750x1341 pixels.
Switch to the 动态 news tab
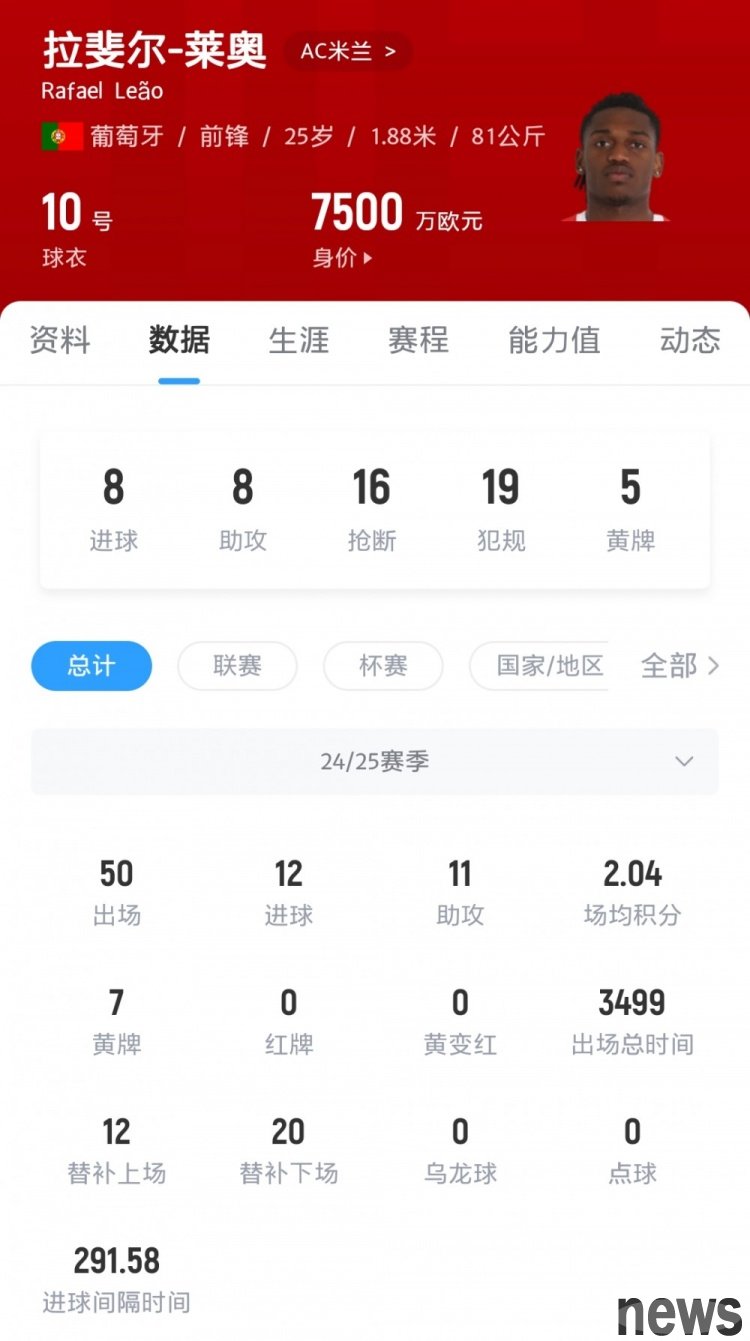[x=690, y=340]
